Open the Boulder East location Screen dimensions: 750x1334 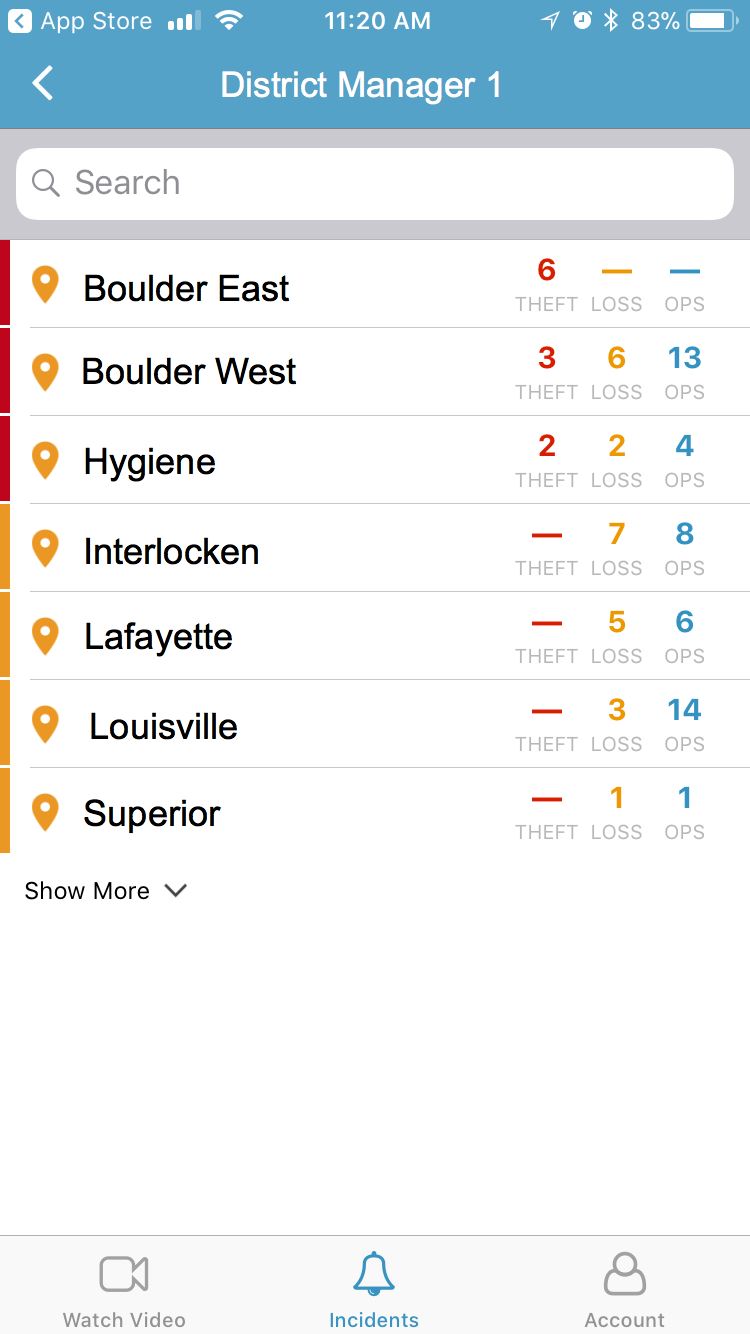[x=375, y=284]
